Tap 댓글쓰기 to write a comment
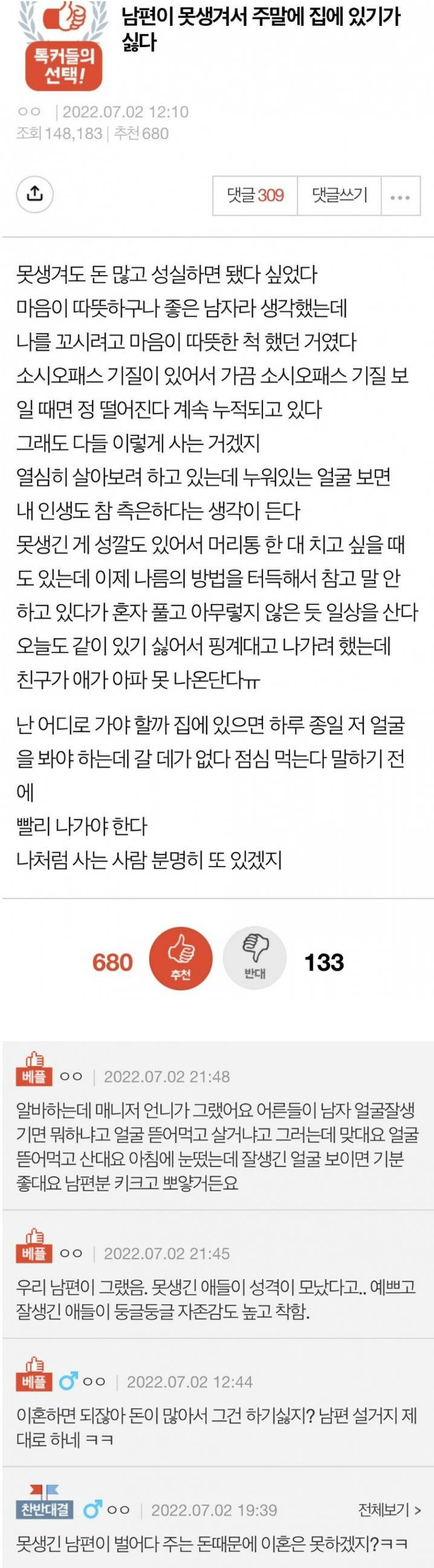 [339, 195]
